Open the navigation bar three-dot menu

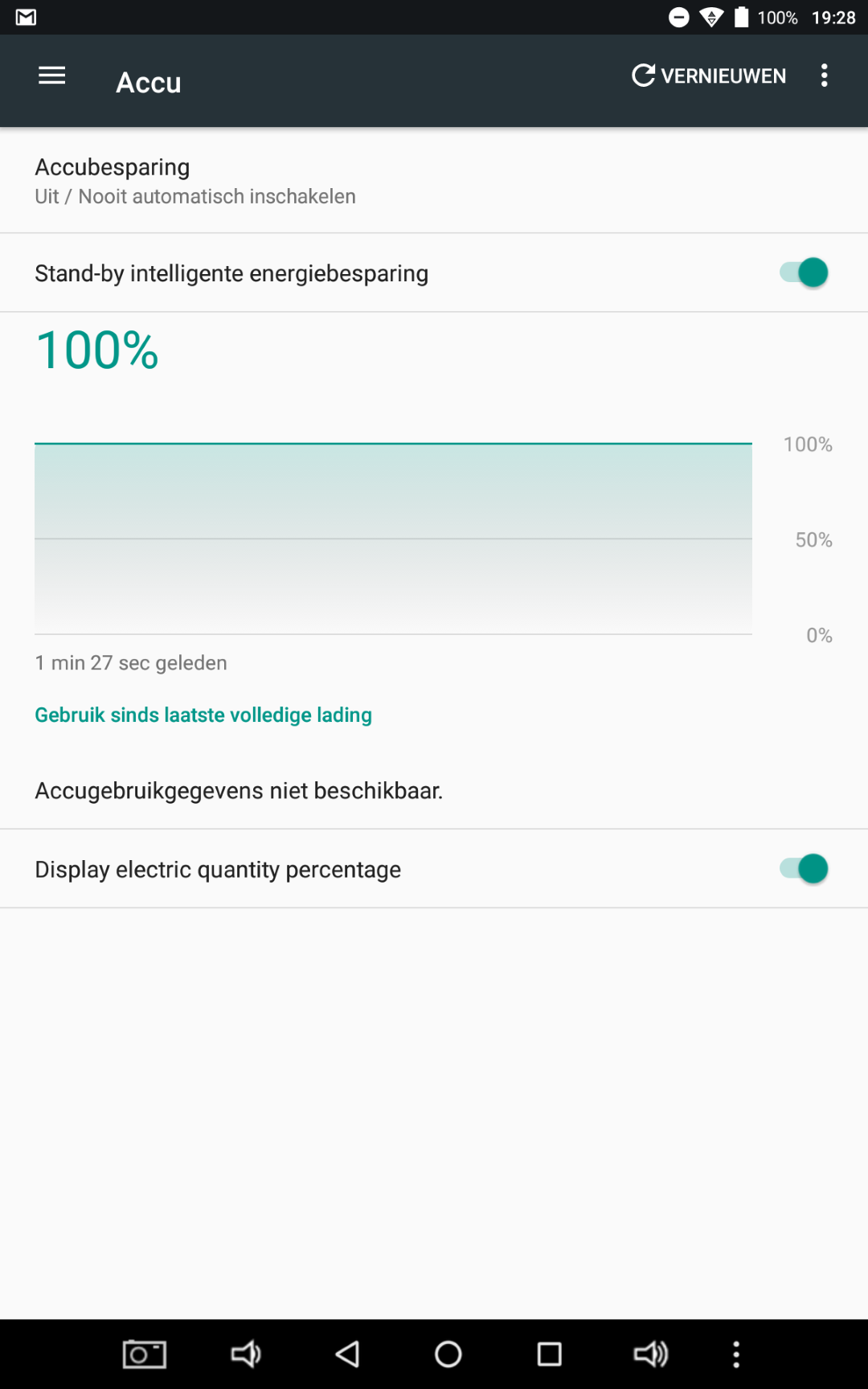(x=736, y=1354)
